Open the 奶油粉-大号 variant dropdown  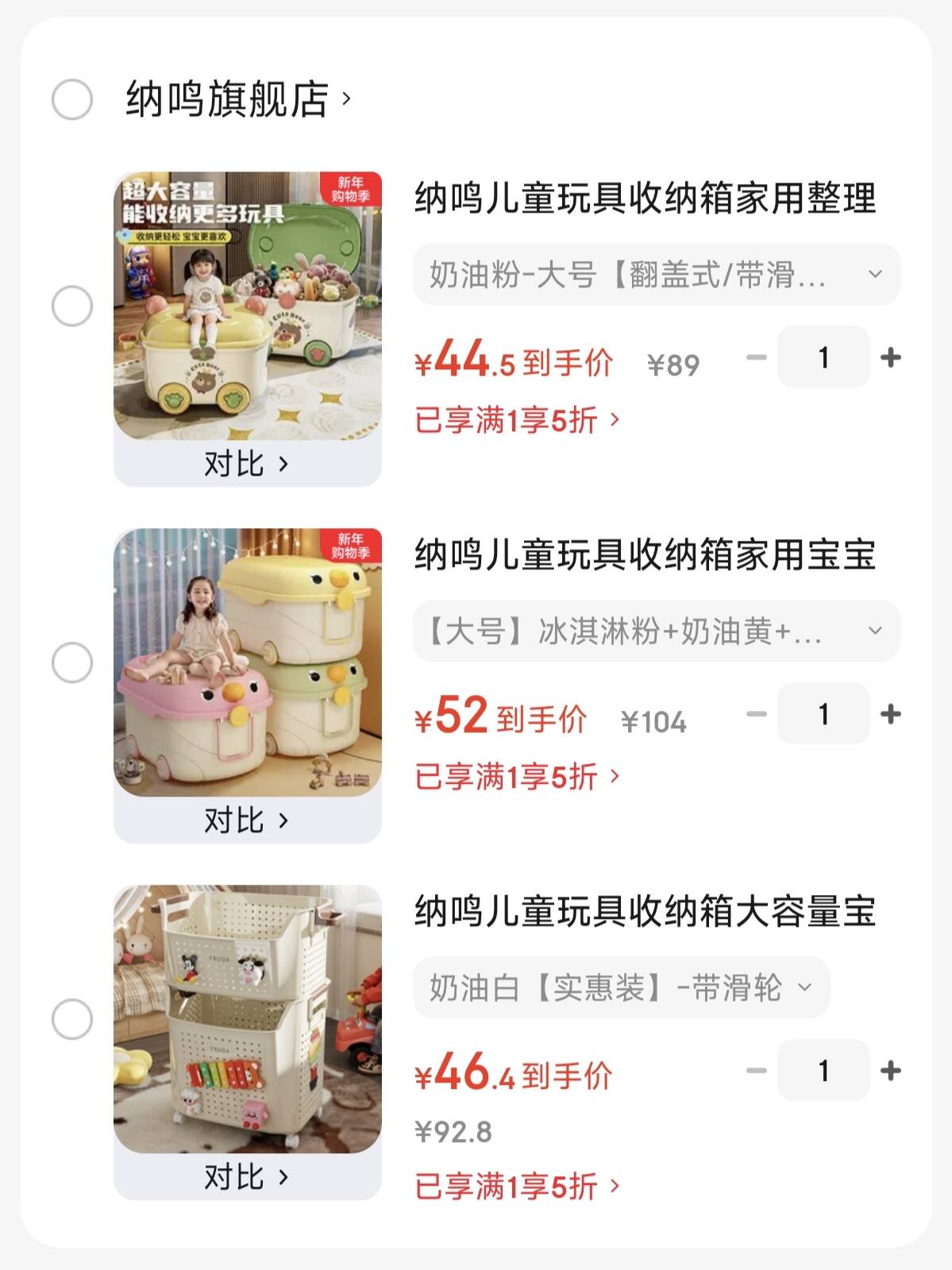tap(656, 275)
